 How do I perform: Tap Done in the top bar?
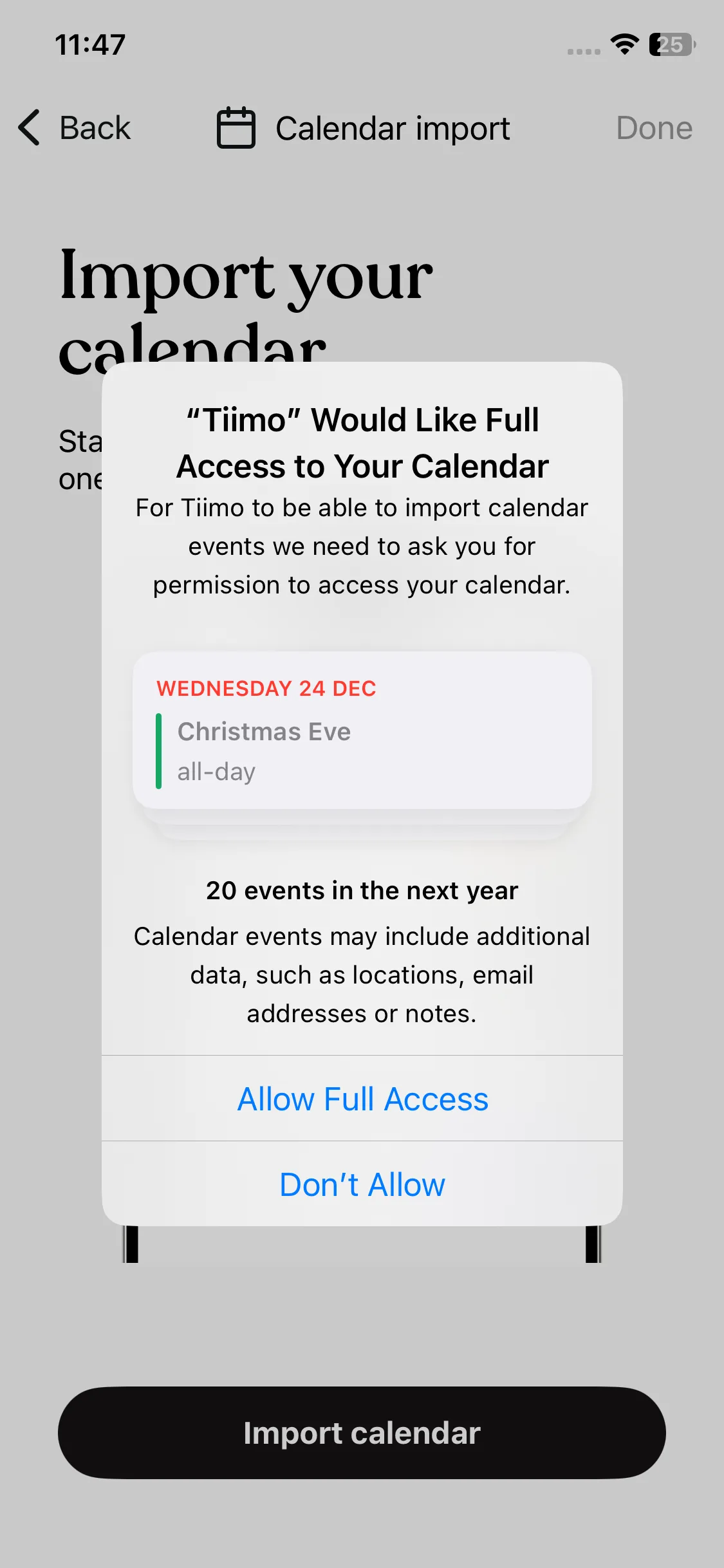(653, 127)
